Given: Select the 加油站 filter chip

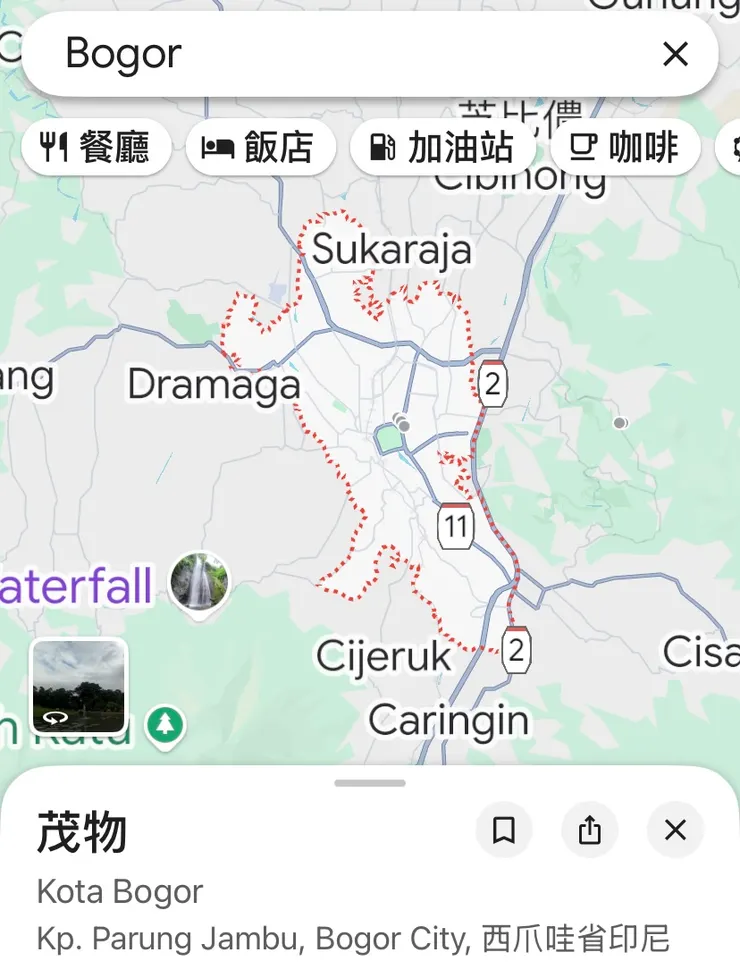Looking at the screenshot, I should click(x=444, y=146).
